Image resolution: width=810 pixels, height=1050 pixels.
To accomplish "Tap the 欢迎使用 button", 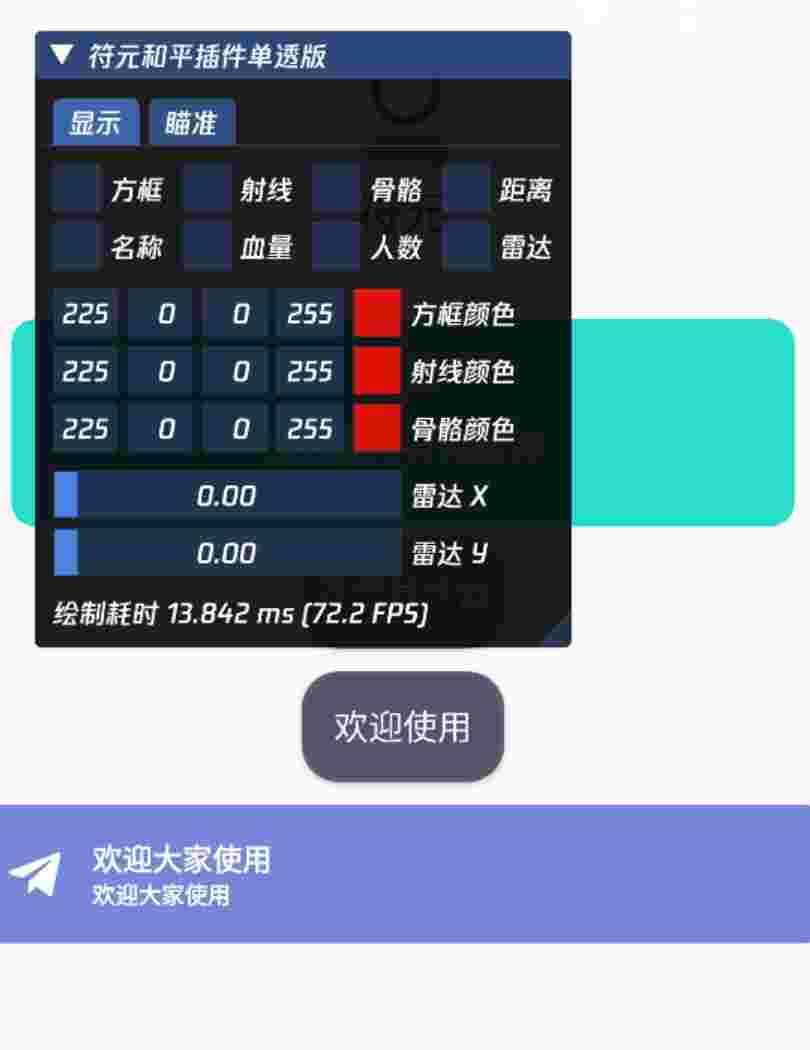I will 403,727.
